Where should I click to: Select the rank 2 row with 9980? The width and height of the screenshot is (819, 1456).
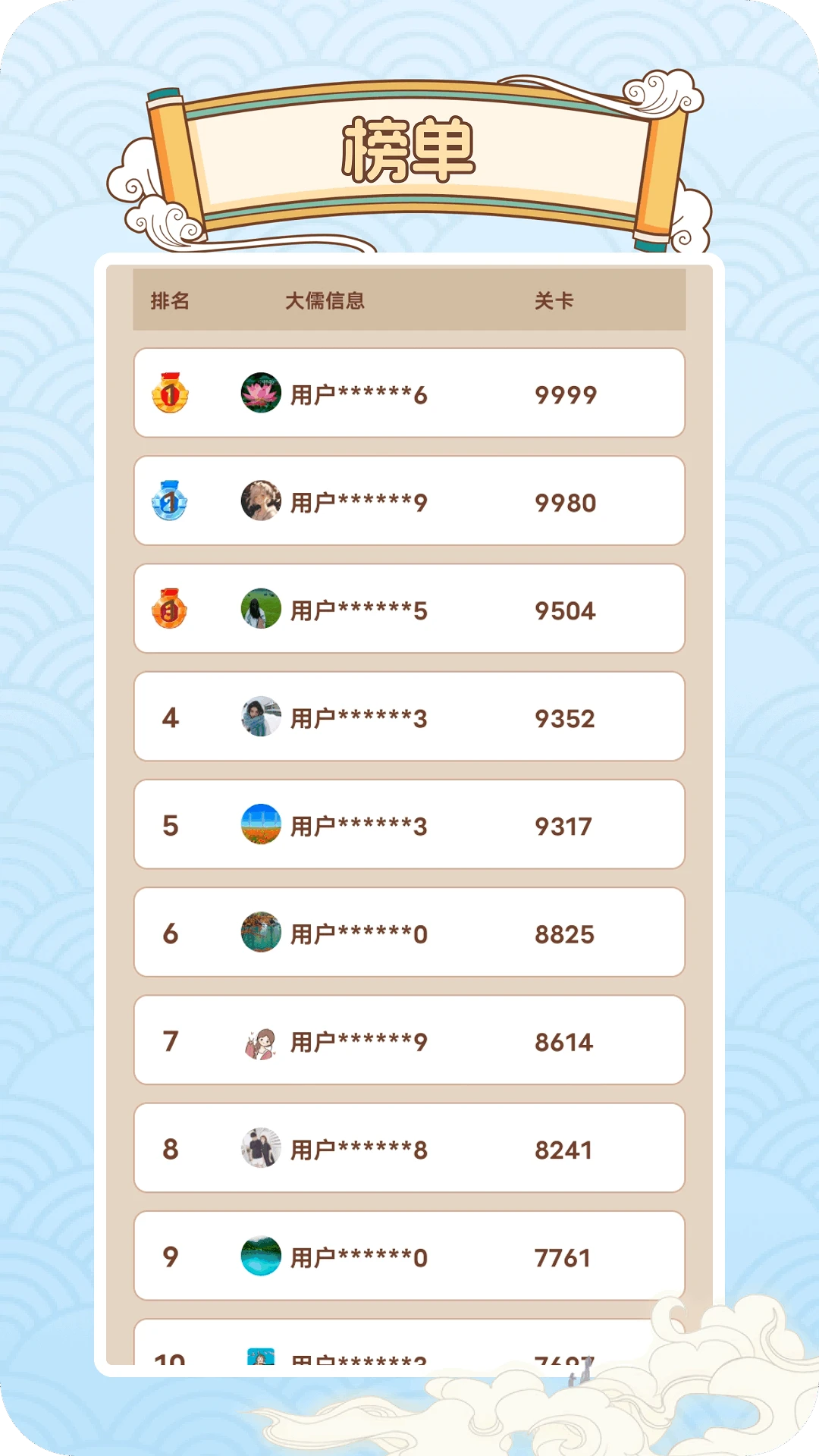(x=409, y=500)
